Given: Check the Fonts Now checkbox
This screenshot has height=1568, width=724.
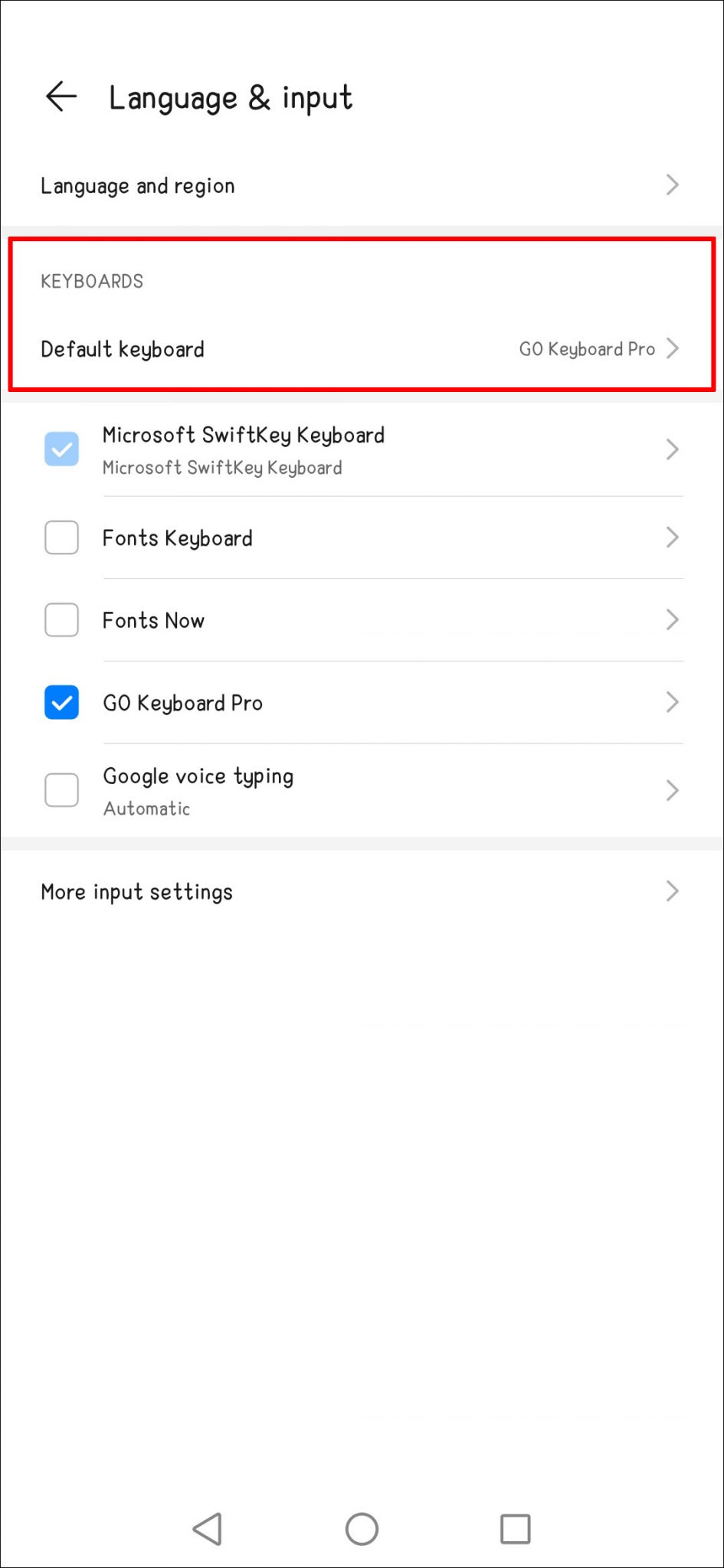Looking at the screenshot, I should click(x=61, y=620).
